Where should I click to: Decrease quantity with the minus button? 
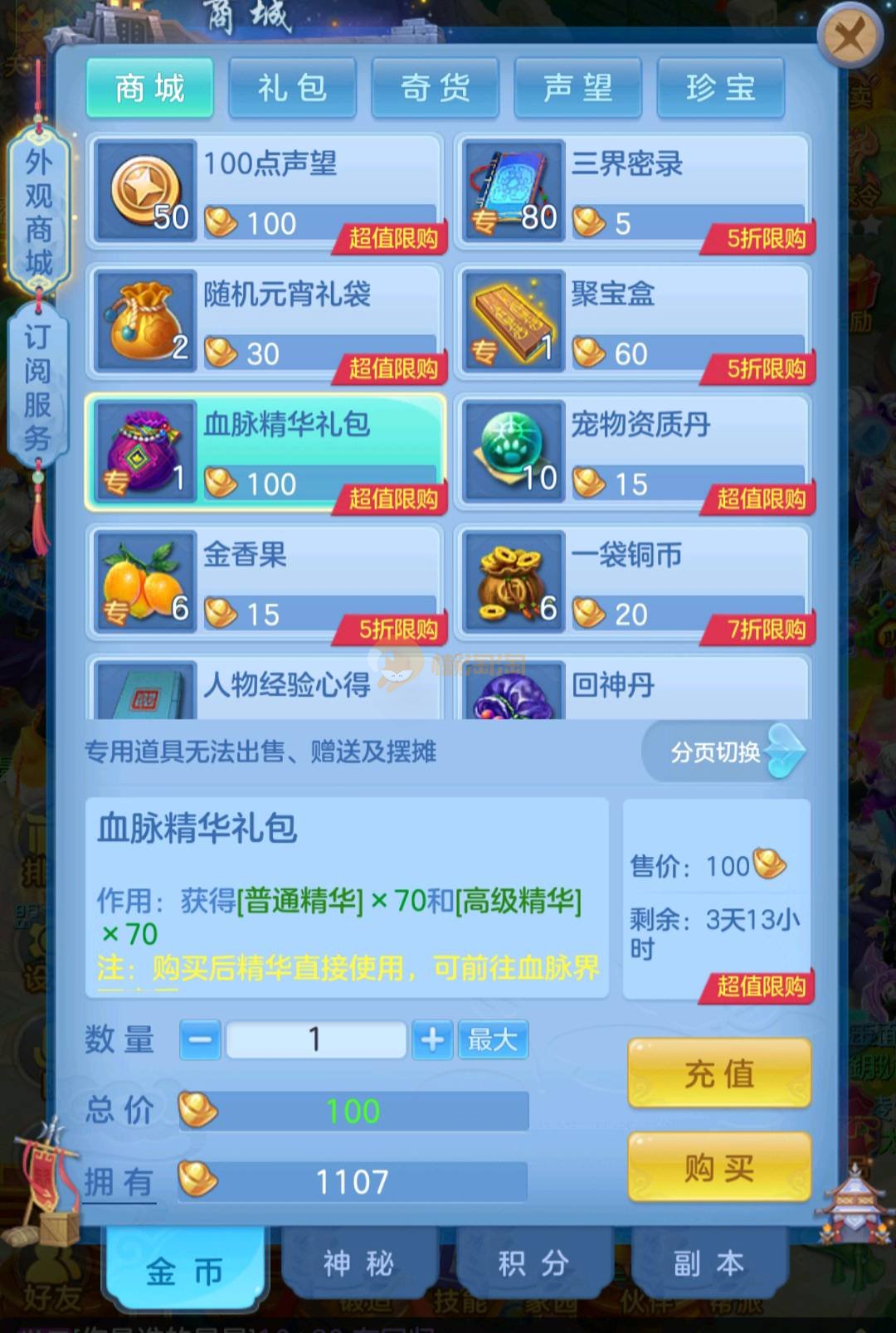click(x=200, y=1039)
